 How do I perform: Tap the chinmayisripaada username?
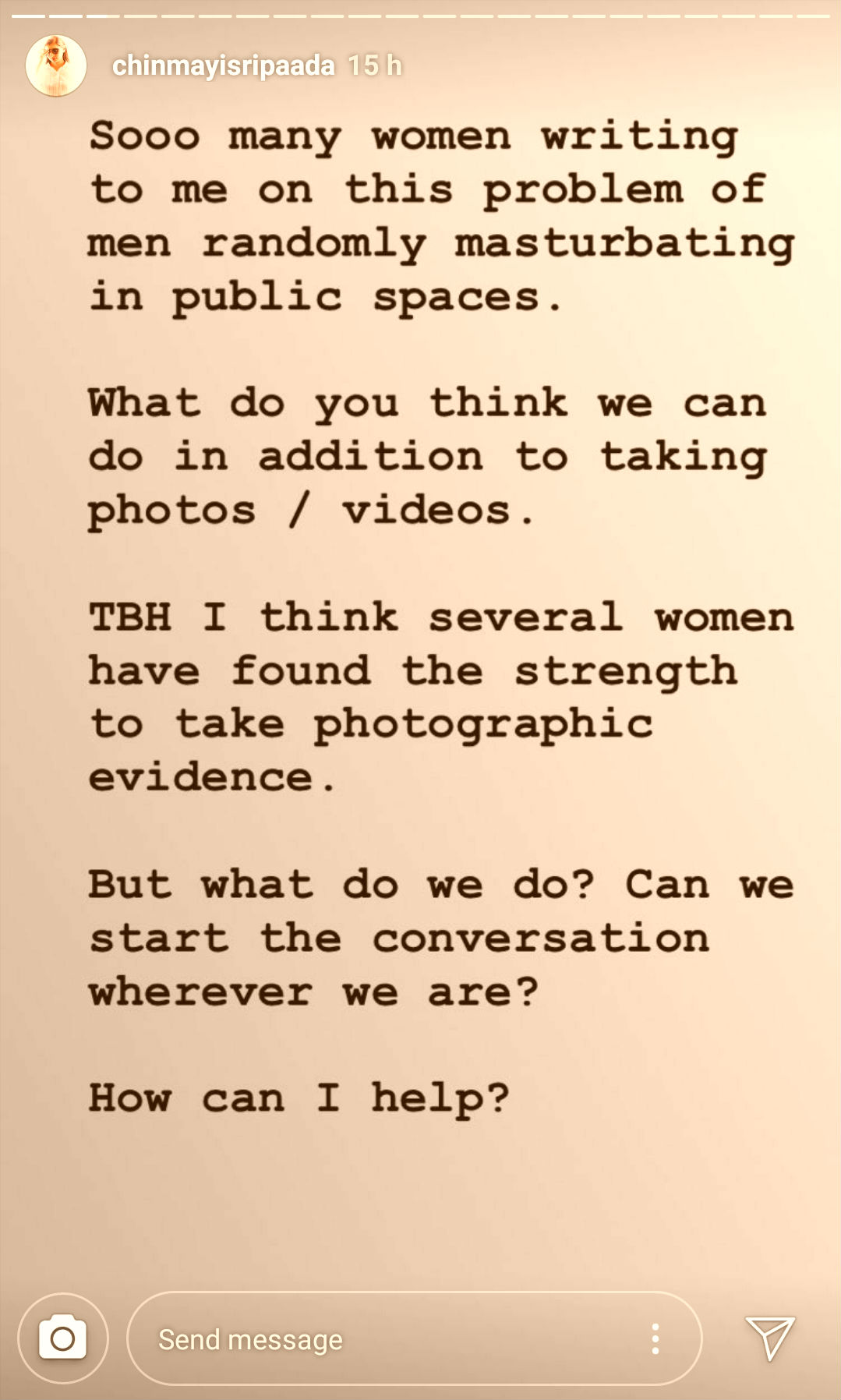[x=224, y=65]
